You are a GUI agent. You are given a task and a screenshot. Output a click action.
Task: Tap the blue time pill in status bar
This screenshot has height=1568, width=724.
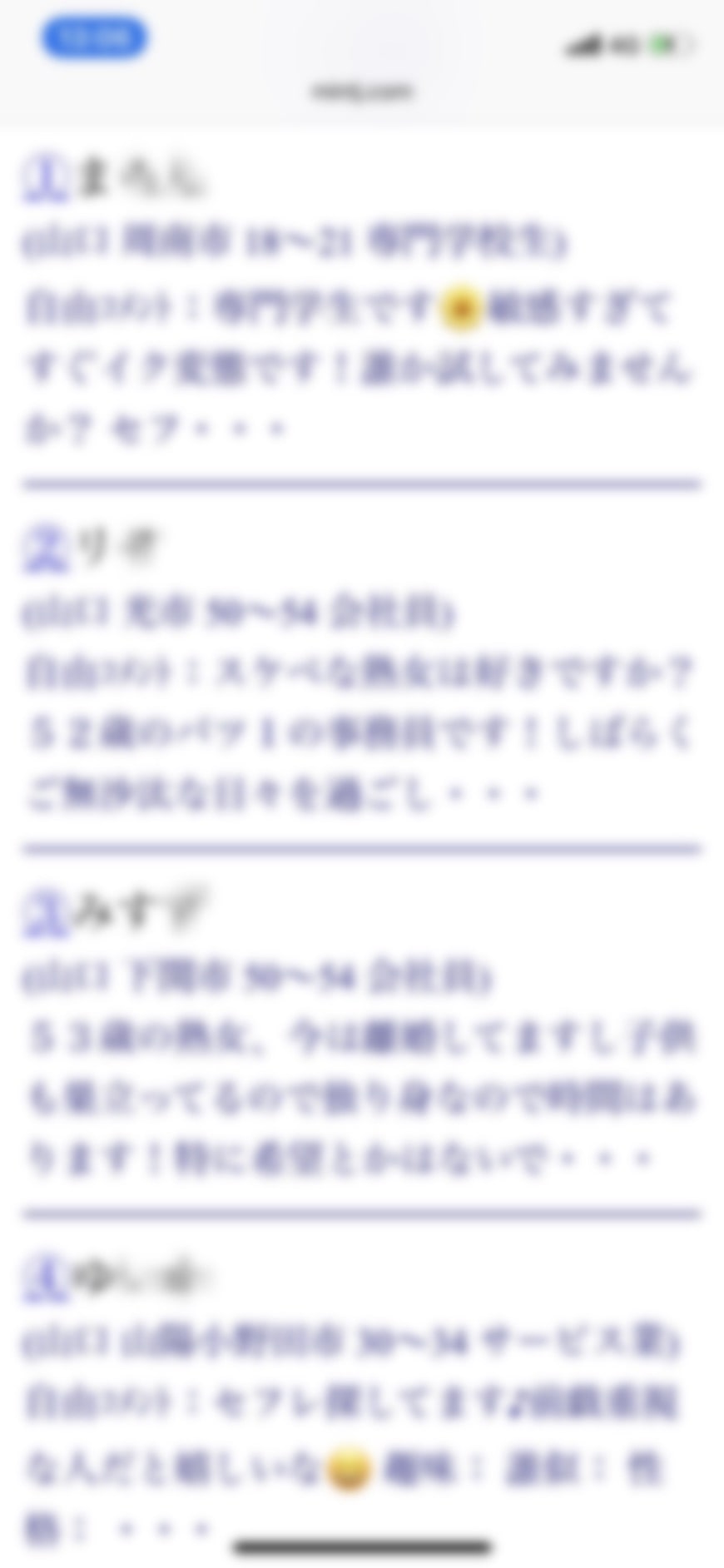[x=95, y=38]
